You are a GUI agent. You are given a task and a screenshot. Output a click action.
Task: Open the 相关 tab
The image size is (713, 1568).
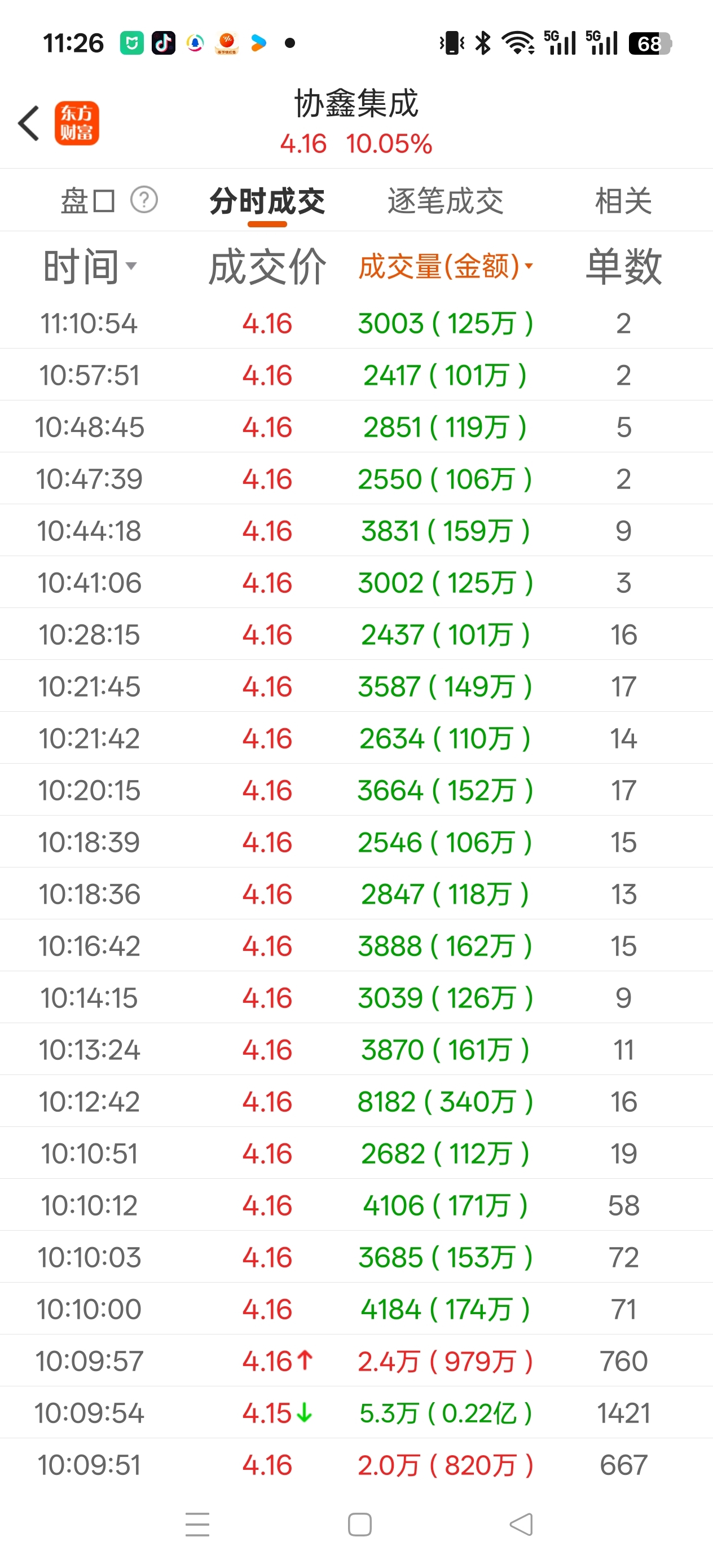[623, 201]
